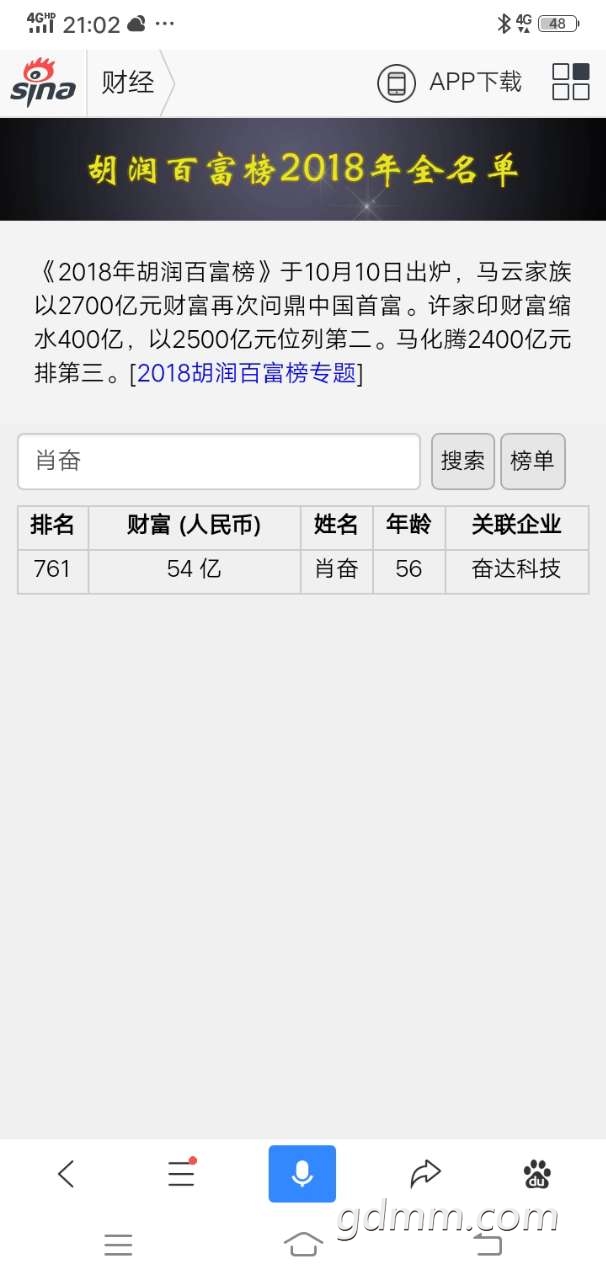This screenshot has width=606, height=1280.
Task: Open the 2018胡润百富榜专题 link
Action: [x=247, y=373]
